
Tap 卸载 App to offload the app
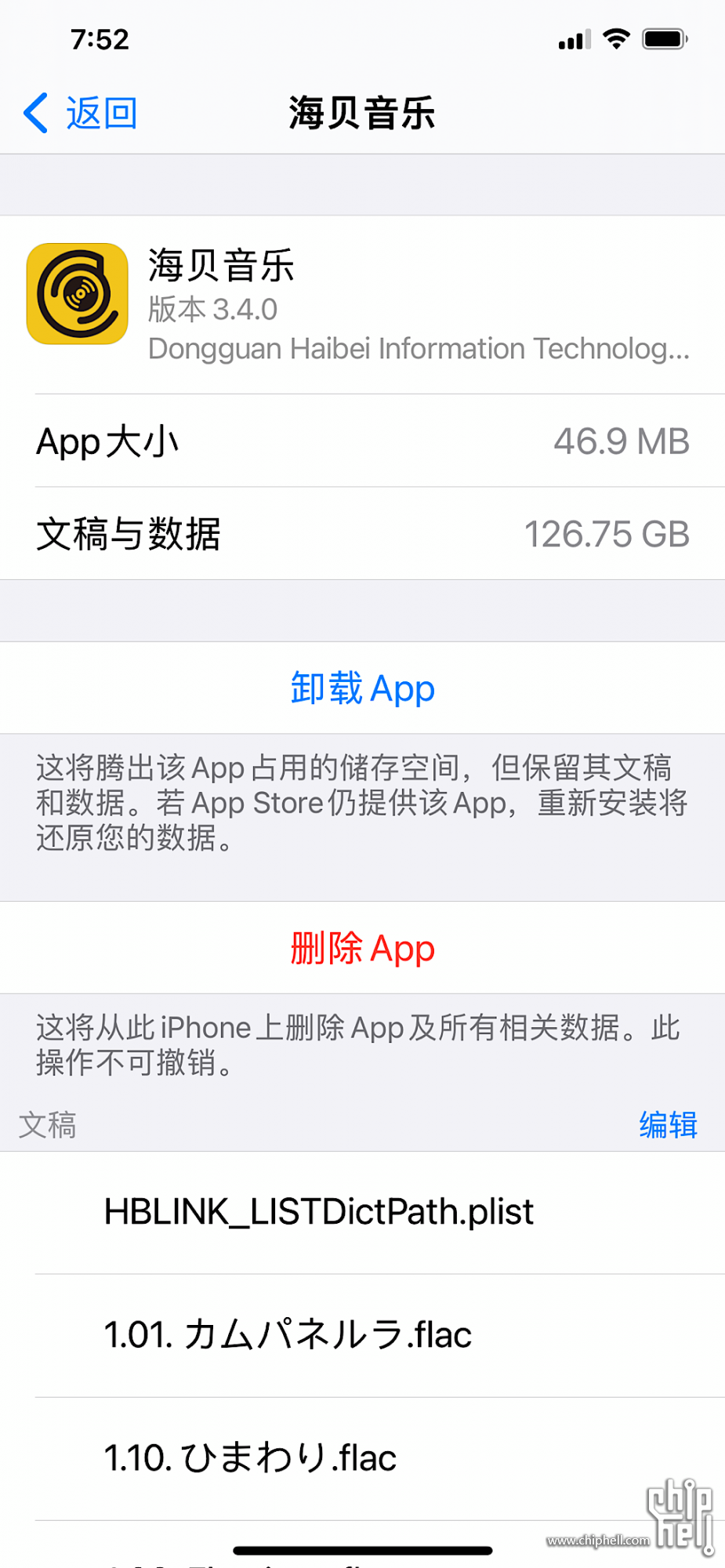click(x=362, y=688)
